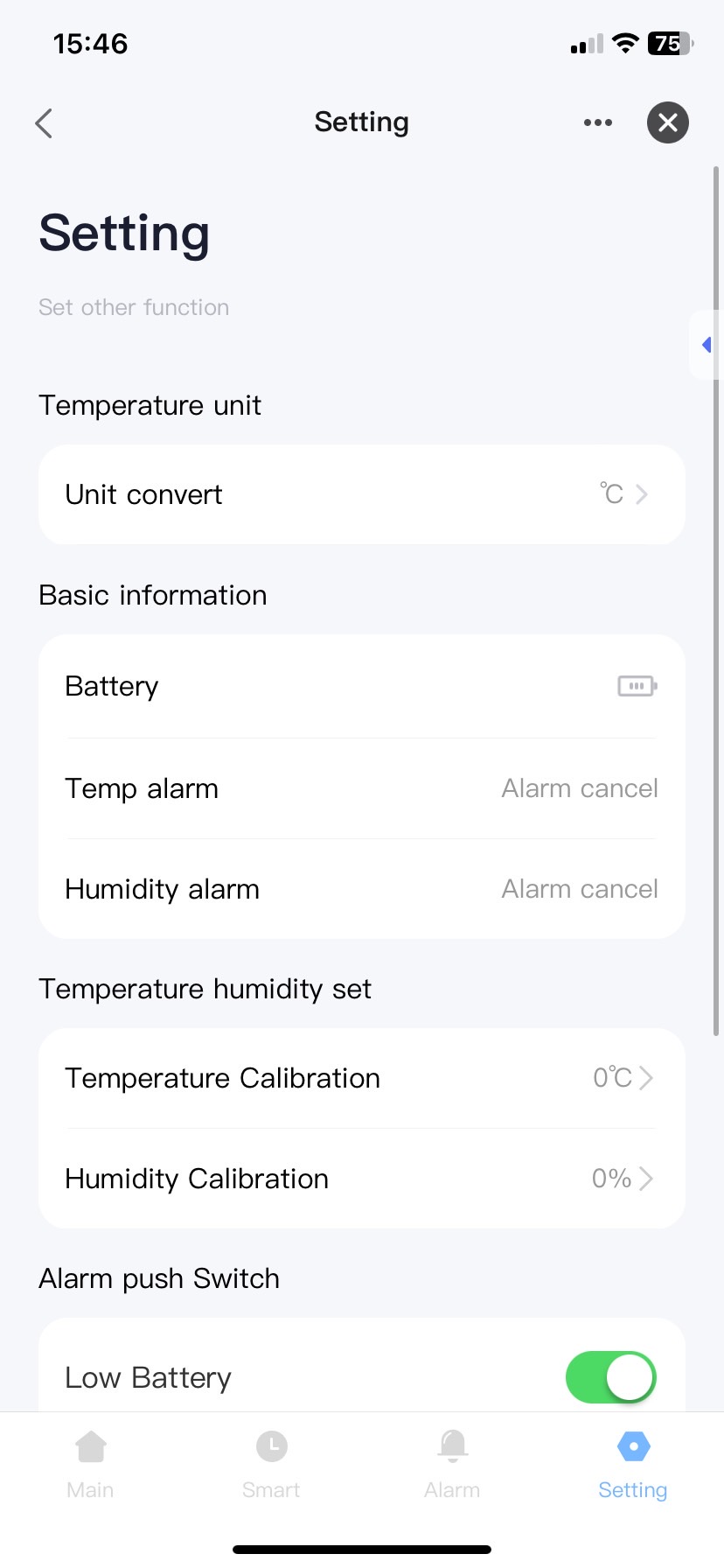Switch to the Alarm tab
The height and width of the screenshot is (1568, 724).
pyautogui.click(x=452, y=1461)
